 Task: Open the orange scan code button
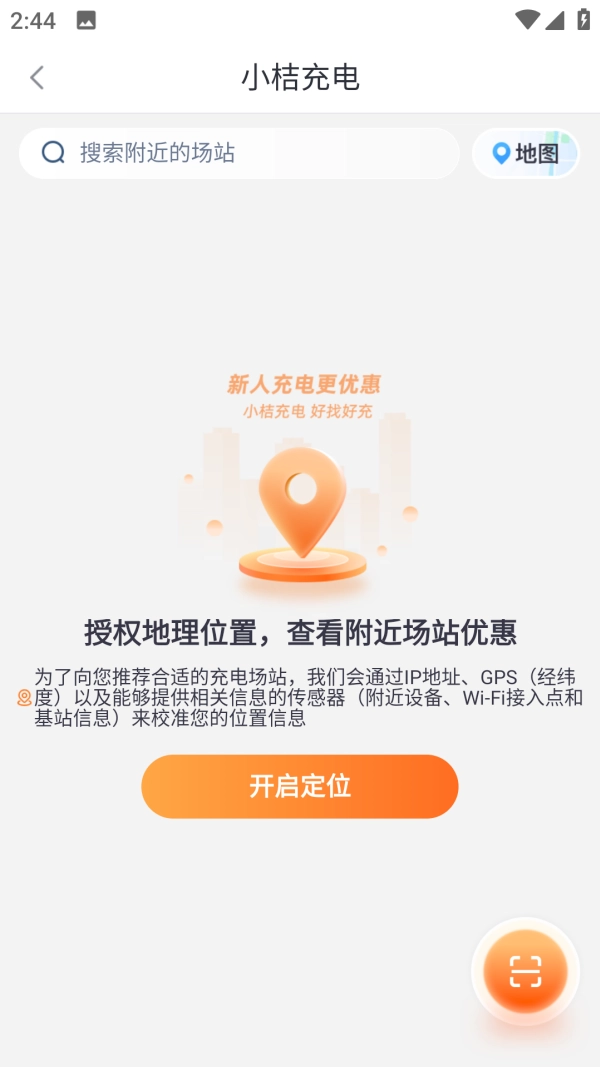(x=525, y=971)
